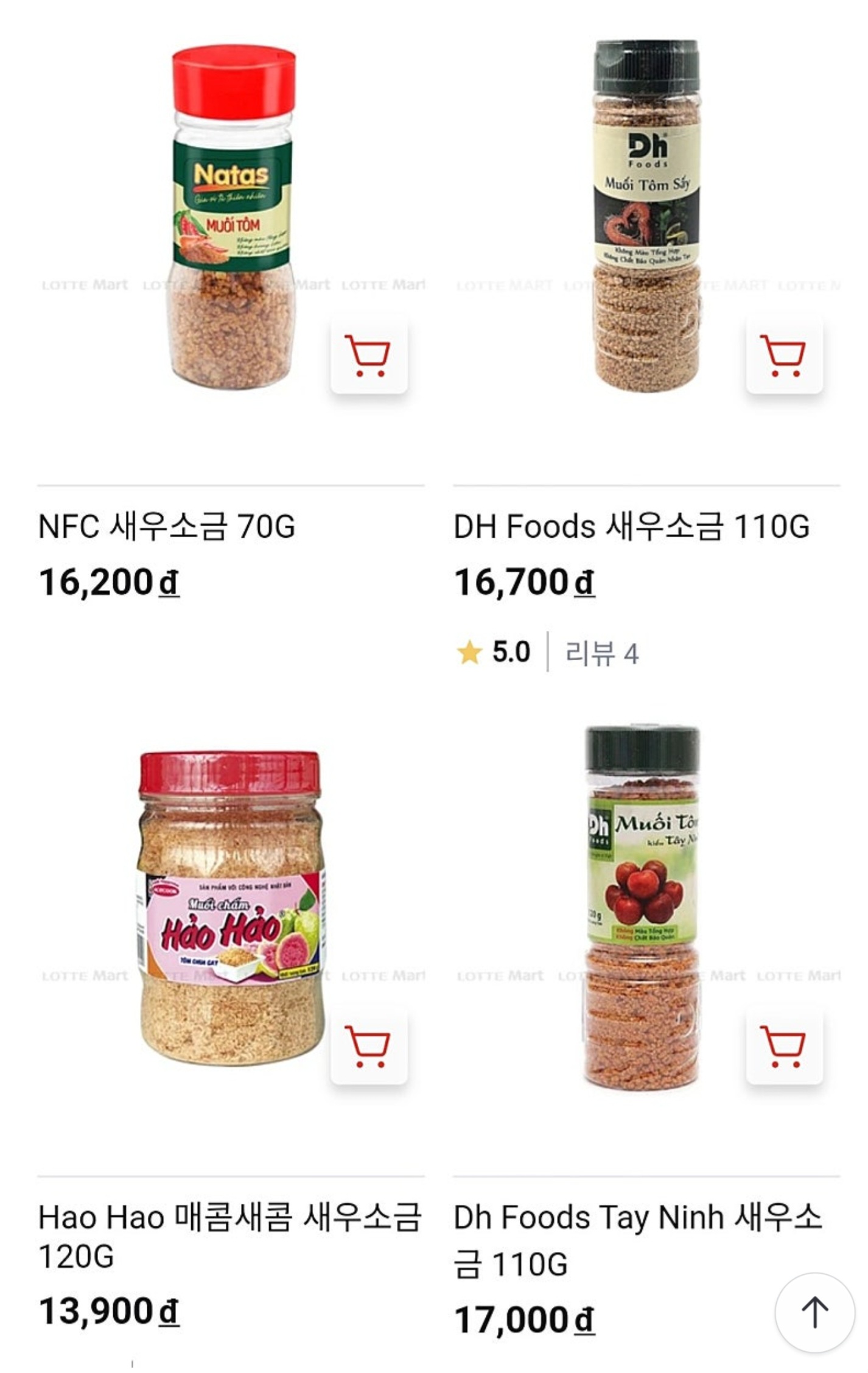Open the NFC 새우소금 70G product

[x=166, y=526]
